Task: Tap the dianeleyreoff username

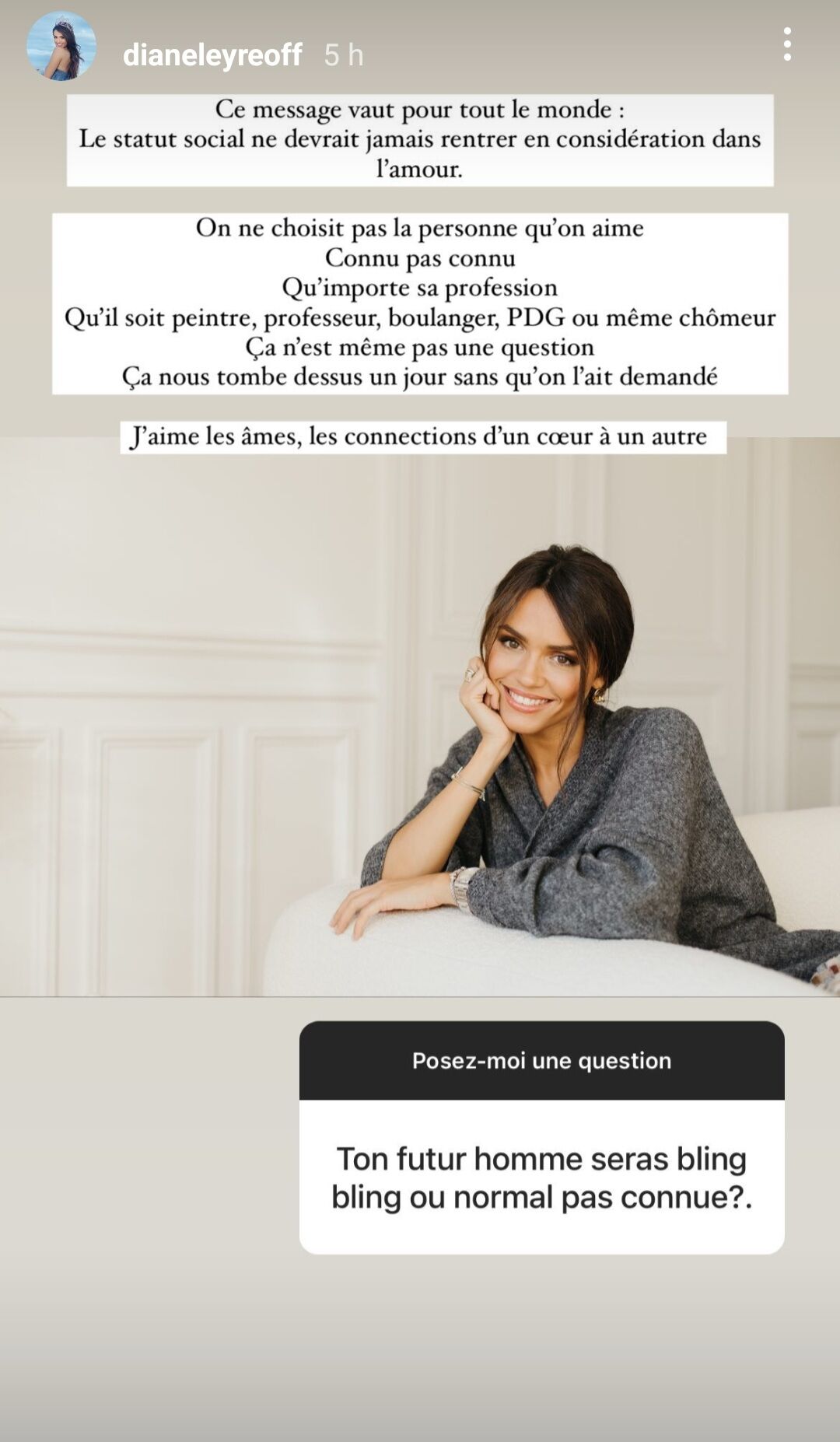Action: point(212,55)
